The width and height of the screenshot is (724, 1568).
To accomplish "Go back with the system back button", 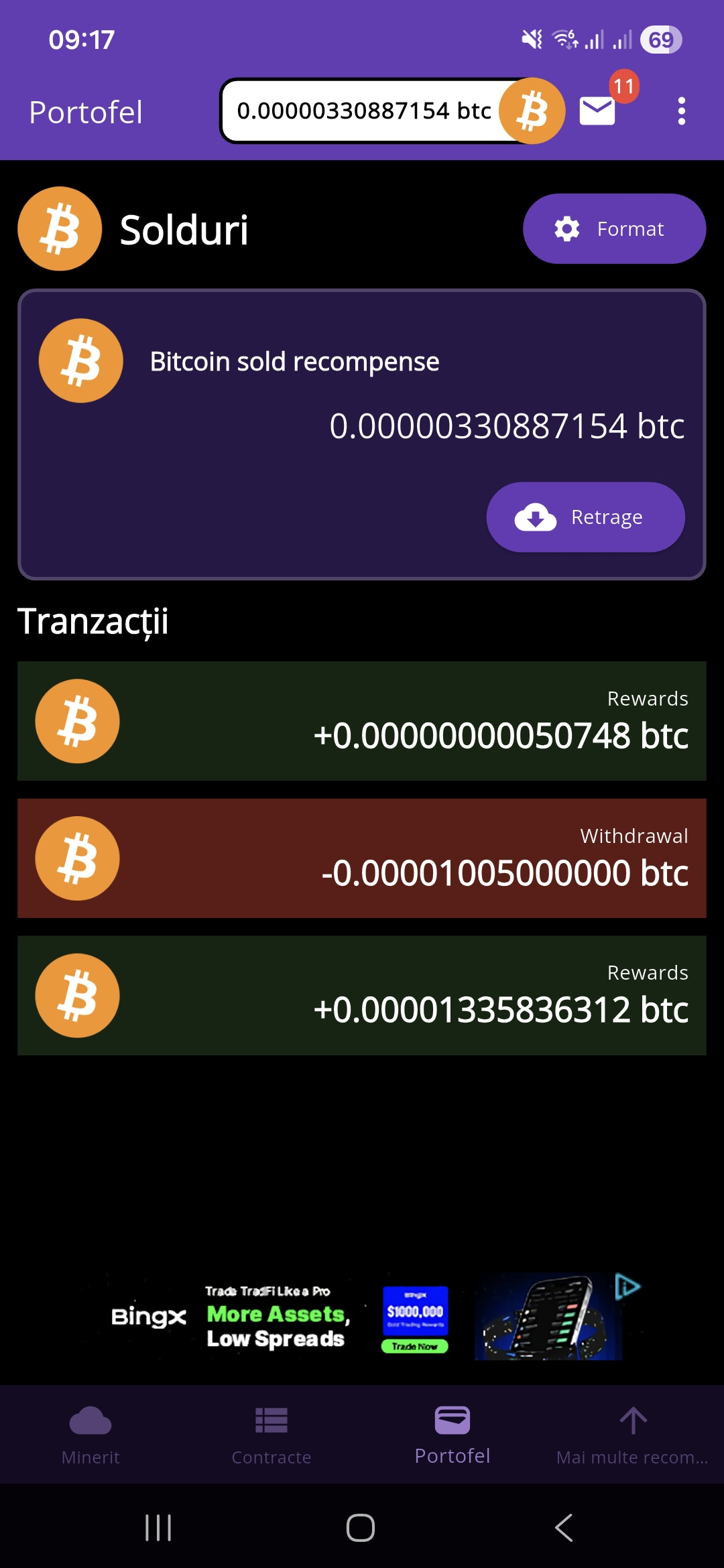I will tap(564, 1528).
